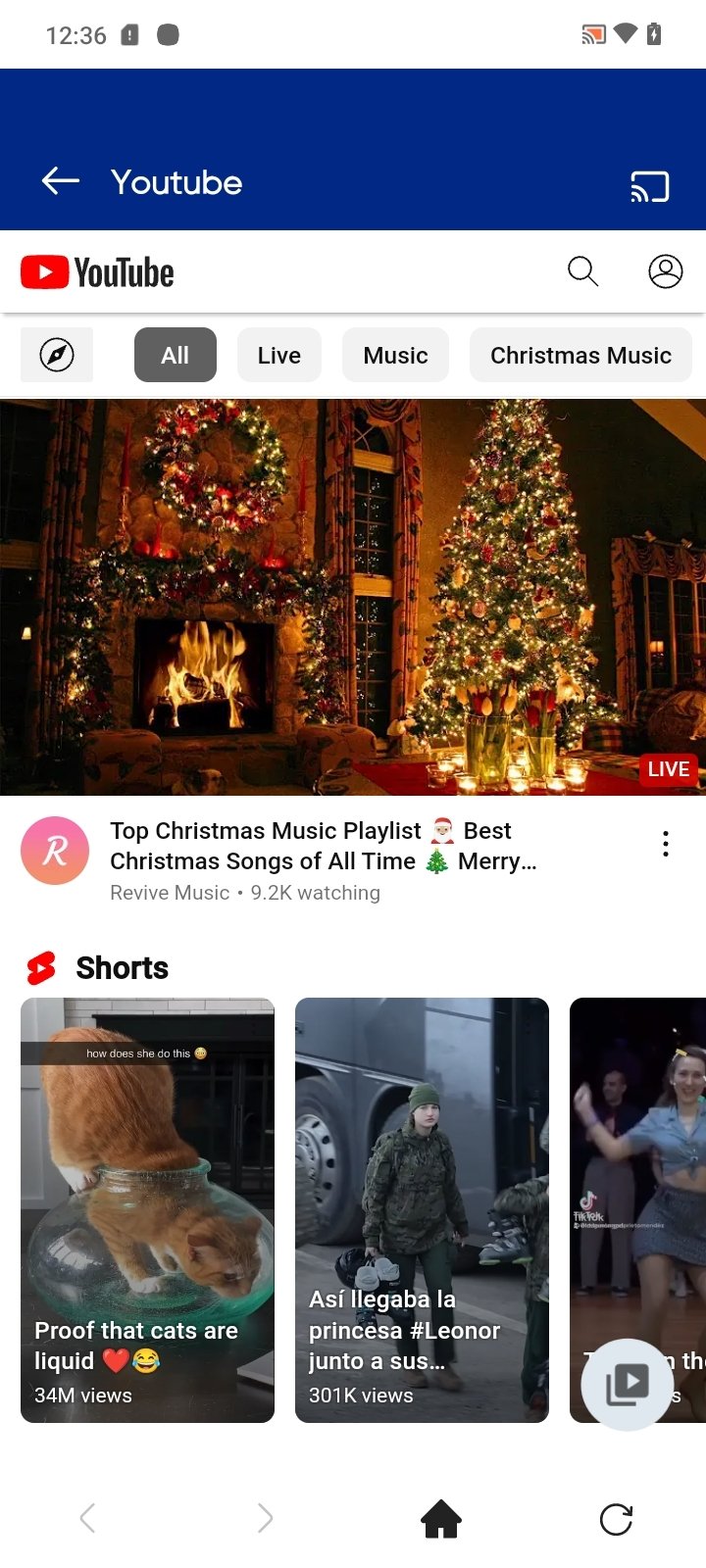Go back using the arrow beside Youtube
Screen dimensions: 706x1568
[60, 181]
